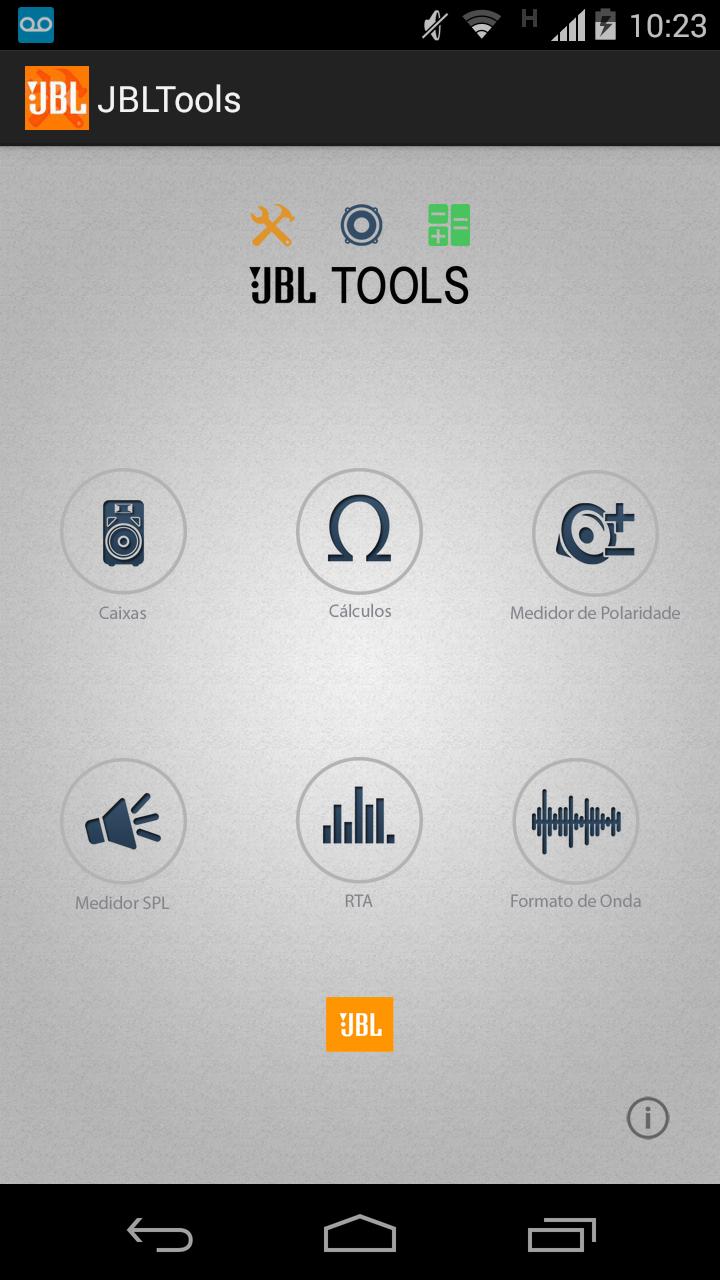Image resolution: width=720 pixels, height=1280 pixels.
Task: Tap the info icon
Action: [647, 1118]
